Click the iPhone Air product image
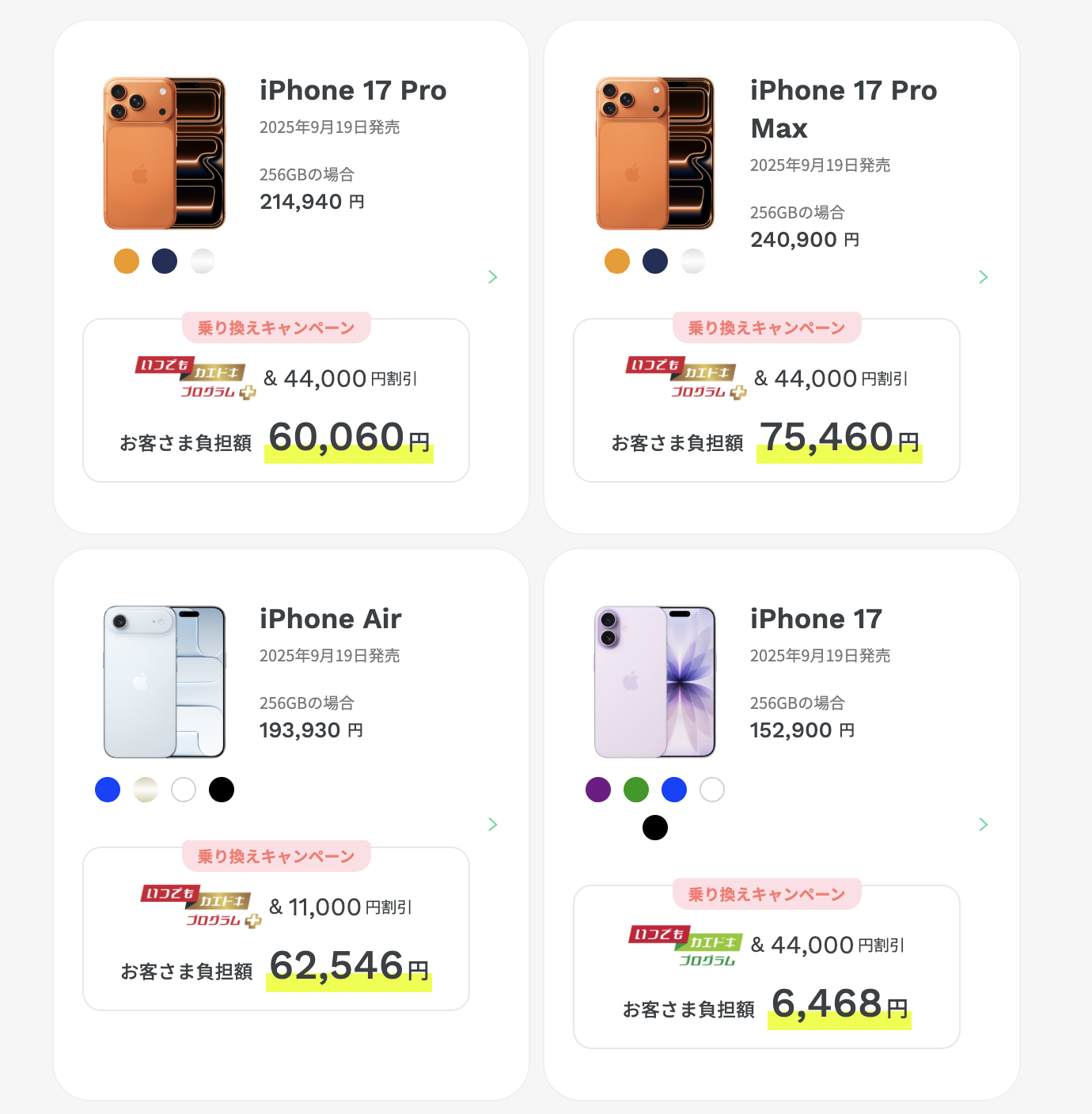This screenshot has height=1114, width=1092. point(164,680)
